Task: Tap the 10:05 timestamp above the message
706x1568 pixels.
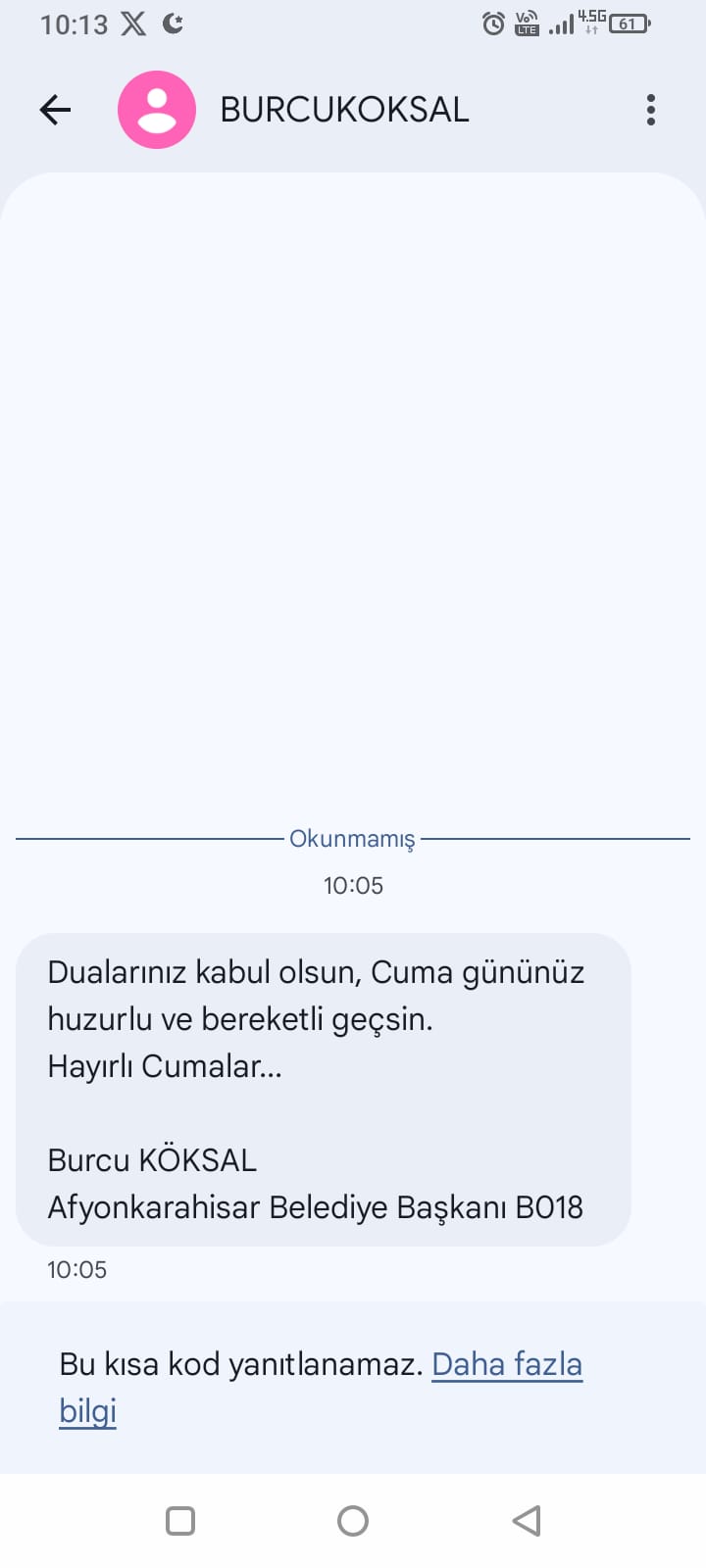Action: [353, 885]
